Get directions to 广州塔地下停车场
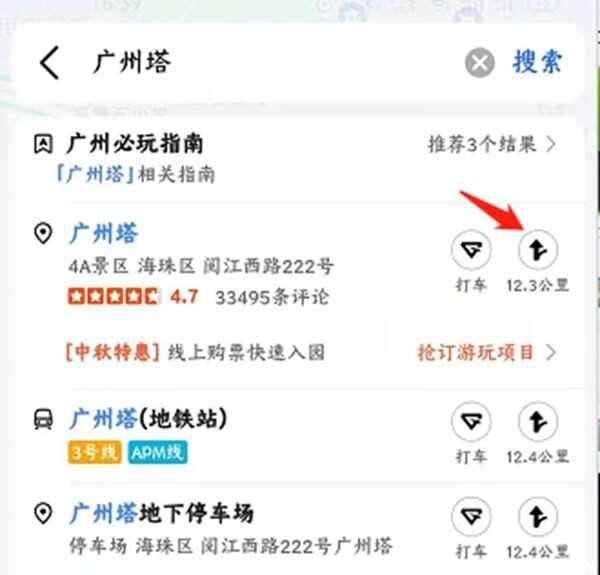 (x=537, y=518)
